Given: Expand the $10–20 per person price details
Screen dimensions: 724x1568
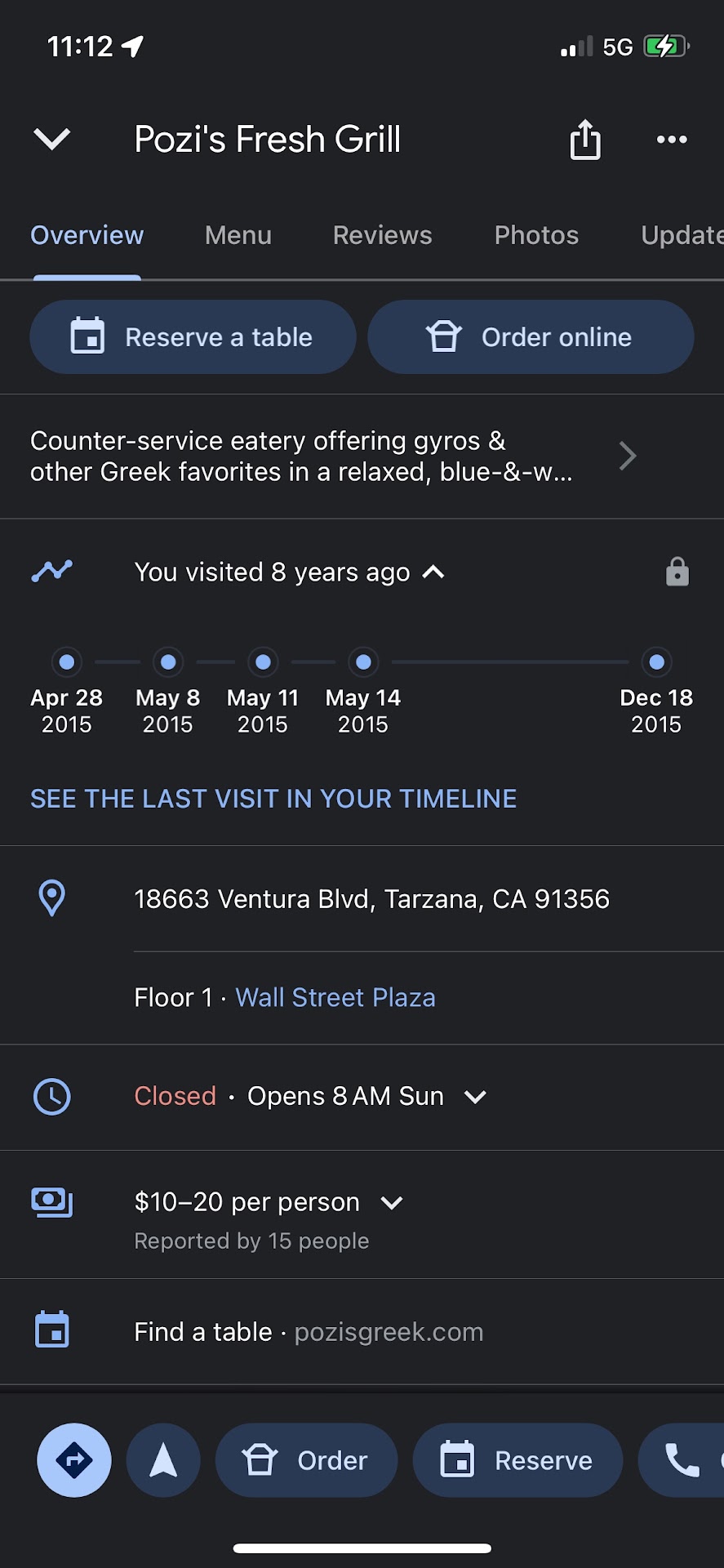Looking at the screenshot, I should click(x=392, y=1203).
